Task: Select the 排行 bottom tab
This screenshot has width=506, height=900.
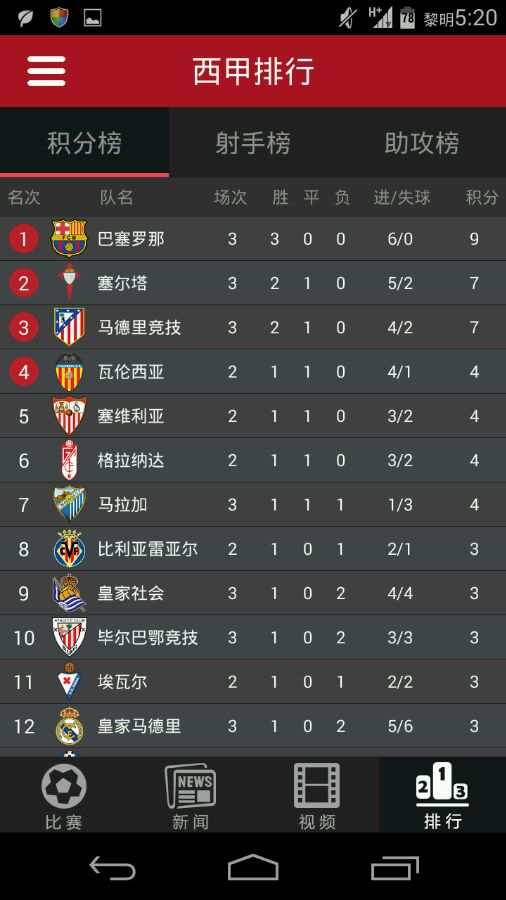Action: click(x=442, y=796)
